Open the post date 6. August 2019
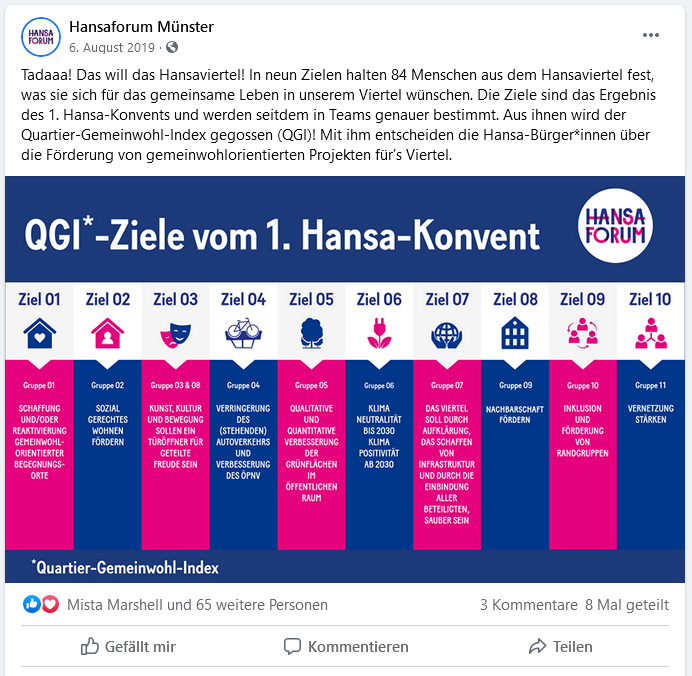The height and width of the screenshot is (676, 692). (x=113, y=47)
